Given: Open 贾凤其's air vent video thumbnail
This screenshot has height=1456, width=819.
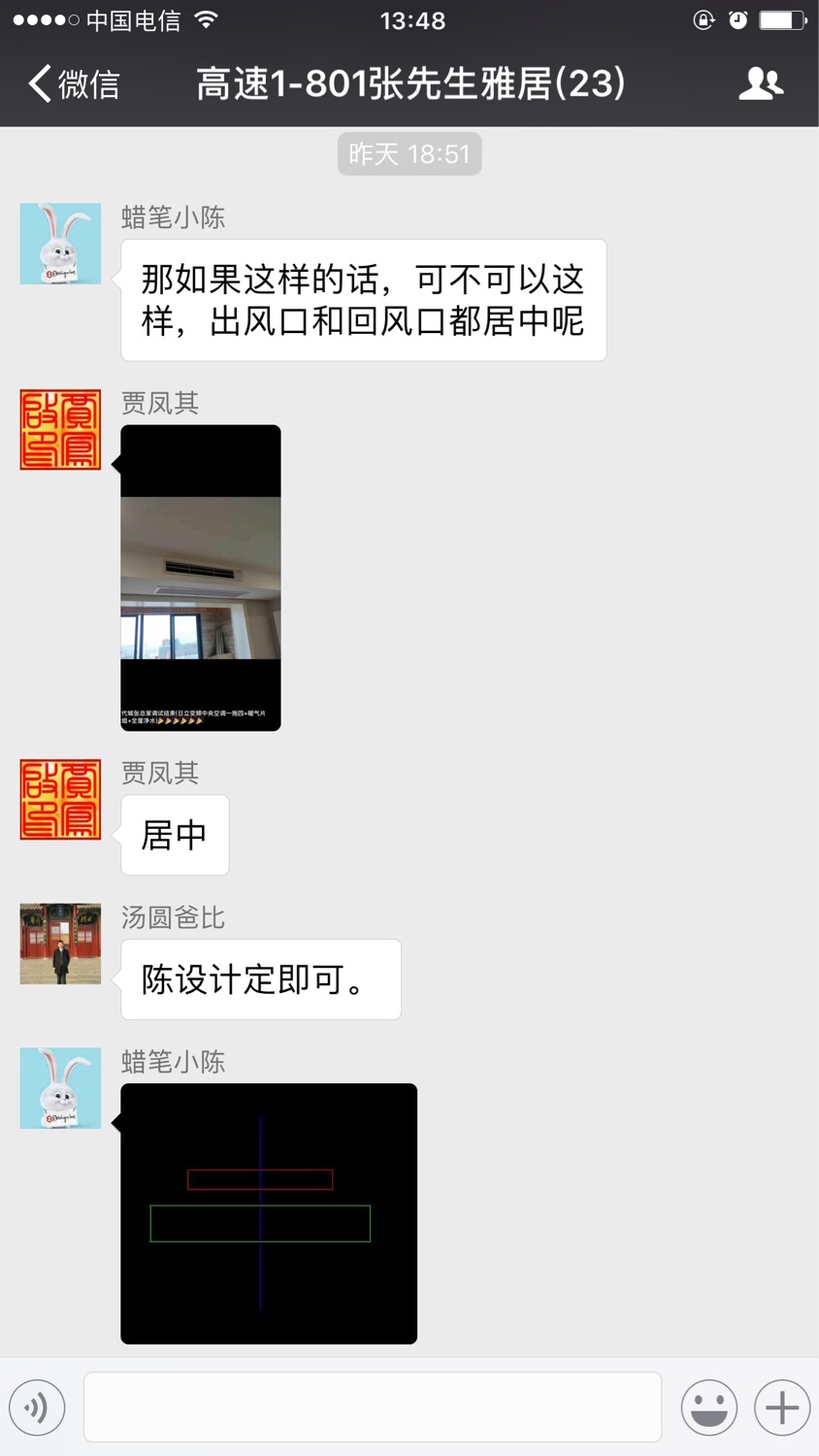Looking at the screenshot, I should tap(201, 578).
